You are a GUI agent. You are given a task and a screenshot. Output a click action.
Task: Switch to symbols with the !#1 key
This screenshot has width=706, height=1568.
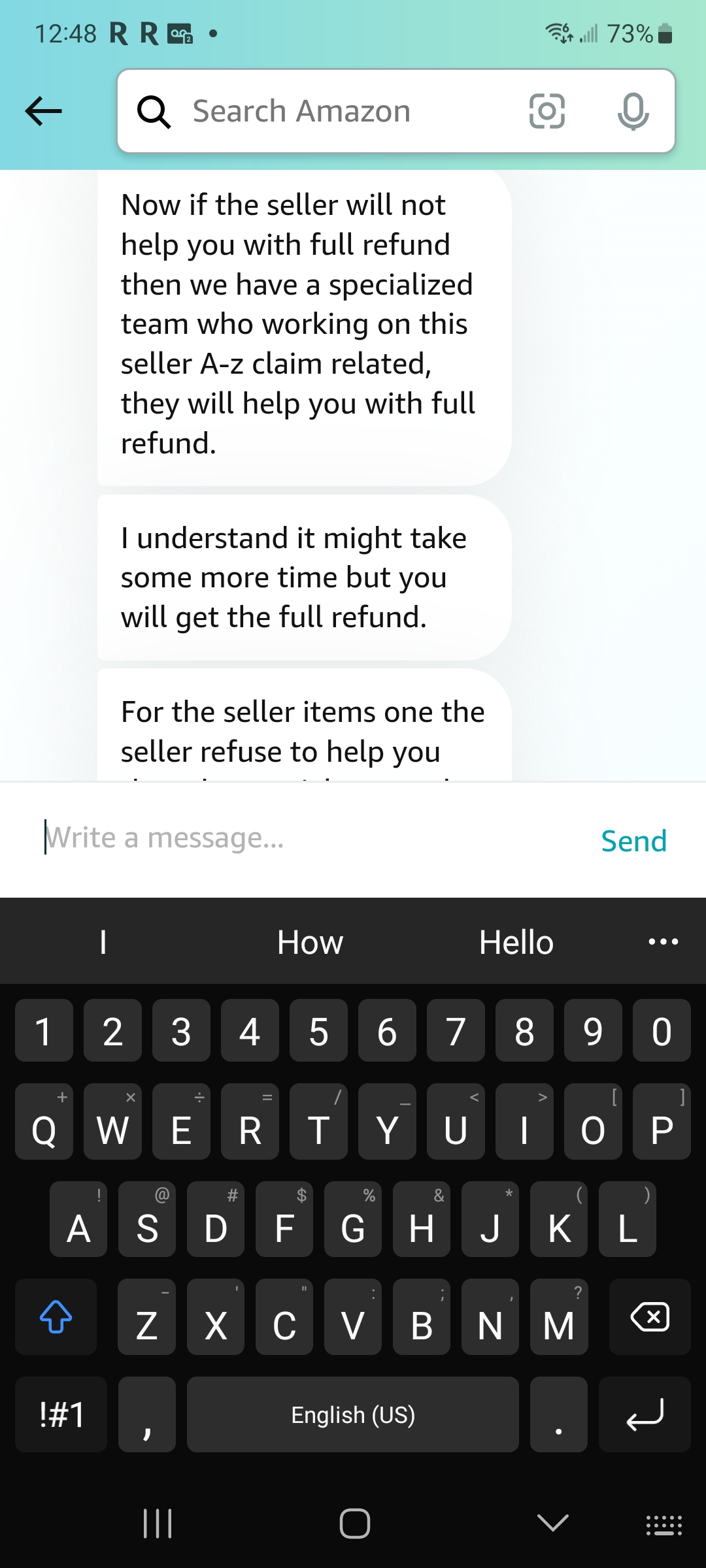coord(60,1415)
